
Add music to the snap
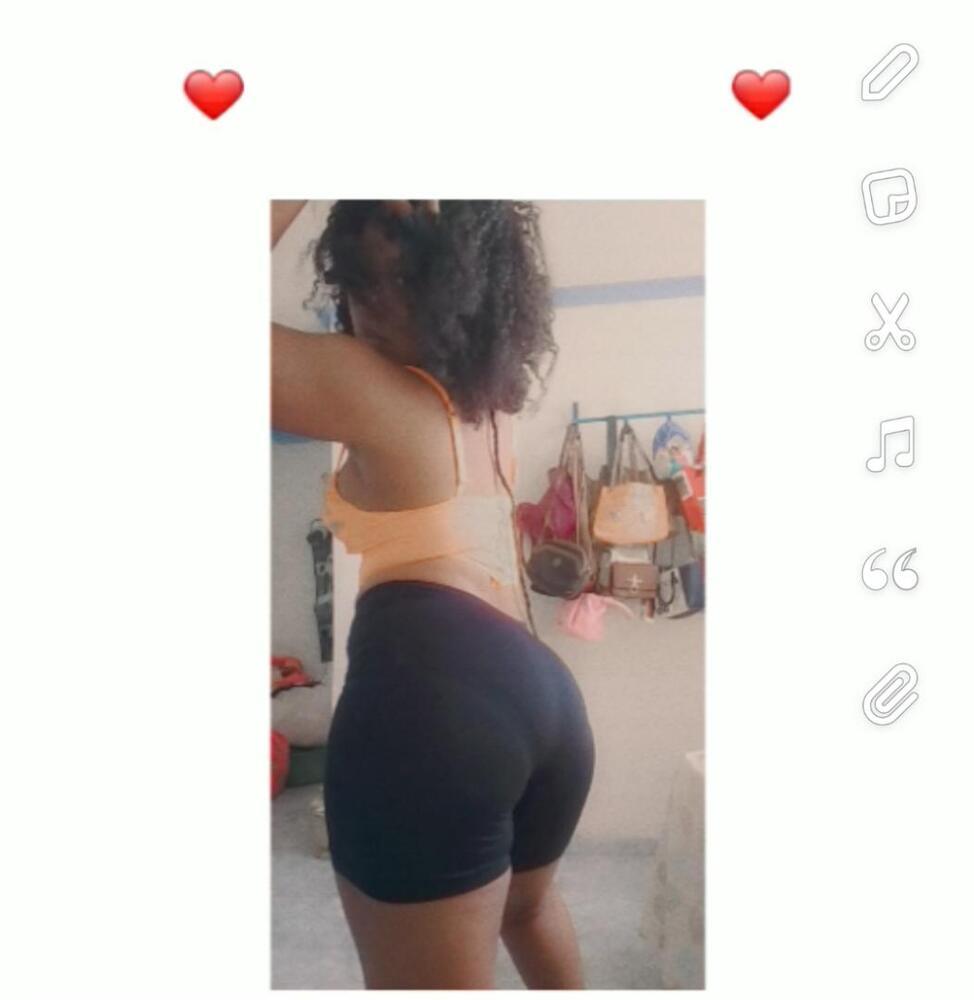(x=890, y=444)
